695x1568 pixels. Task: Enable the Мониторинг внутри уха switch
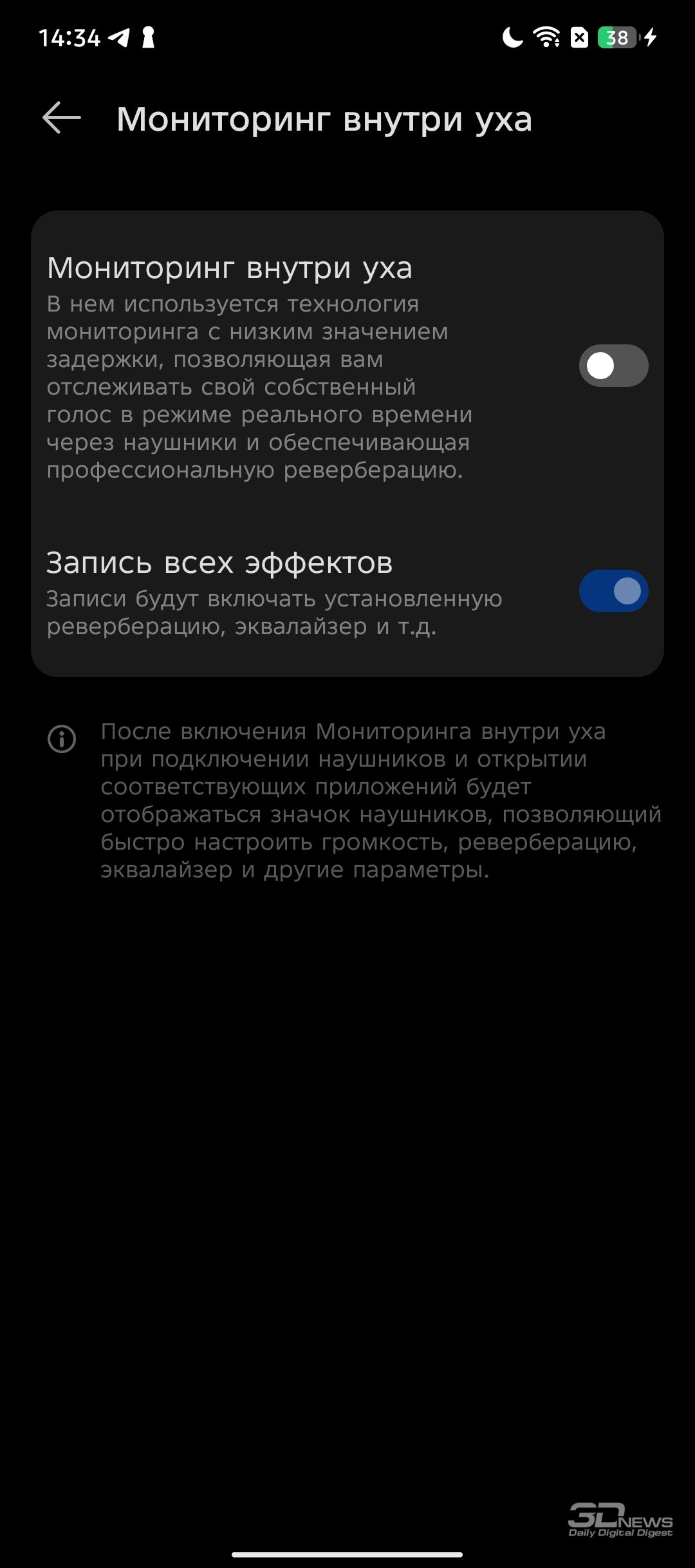[x=613, y=366]
